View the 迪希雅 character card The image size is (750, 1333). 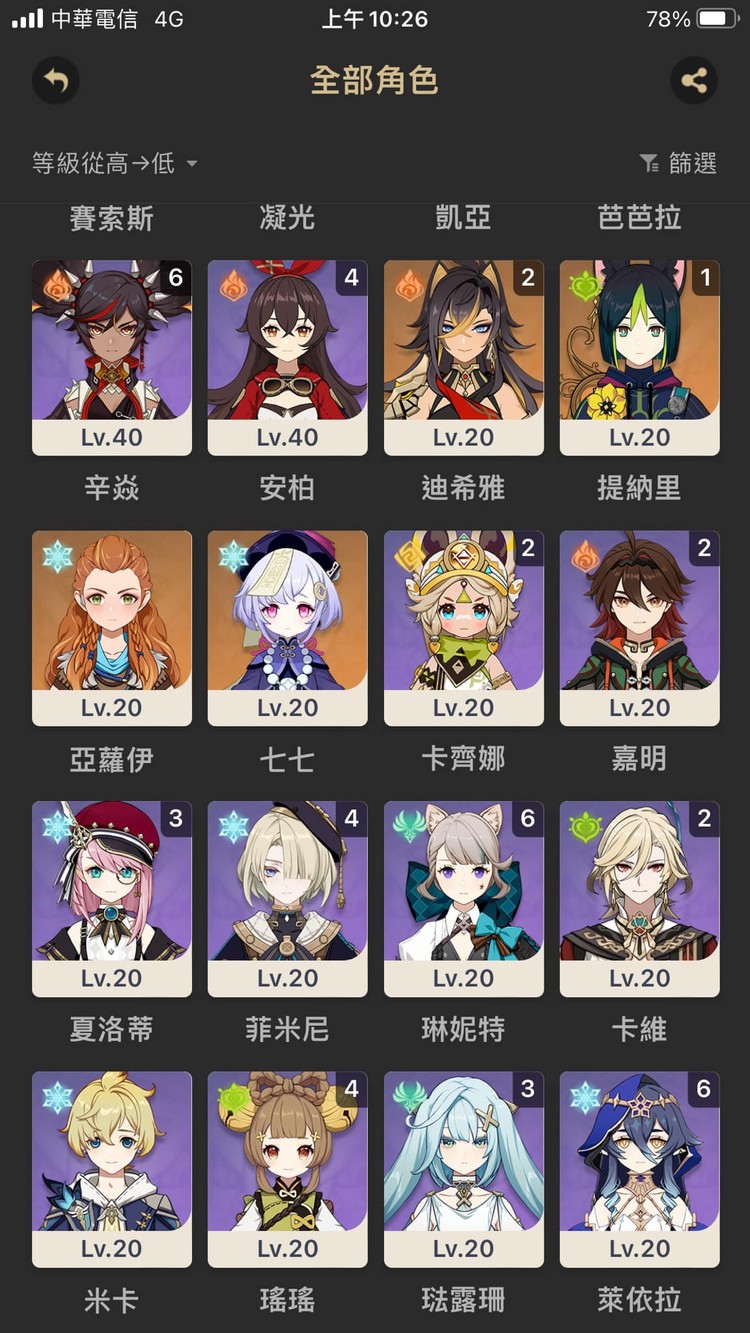pos(464,357)
